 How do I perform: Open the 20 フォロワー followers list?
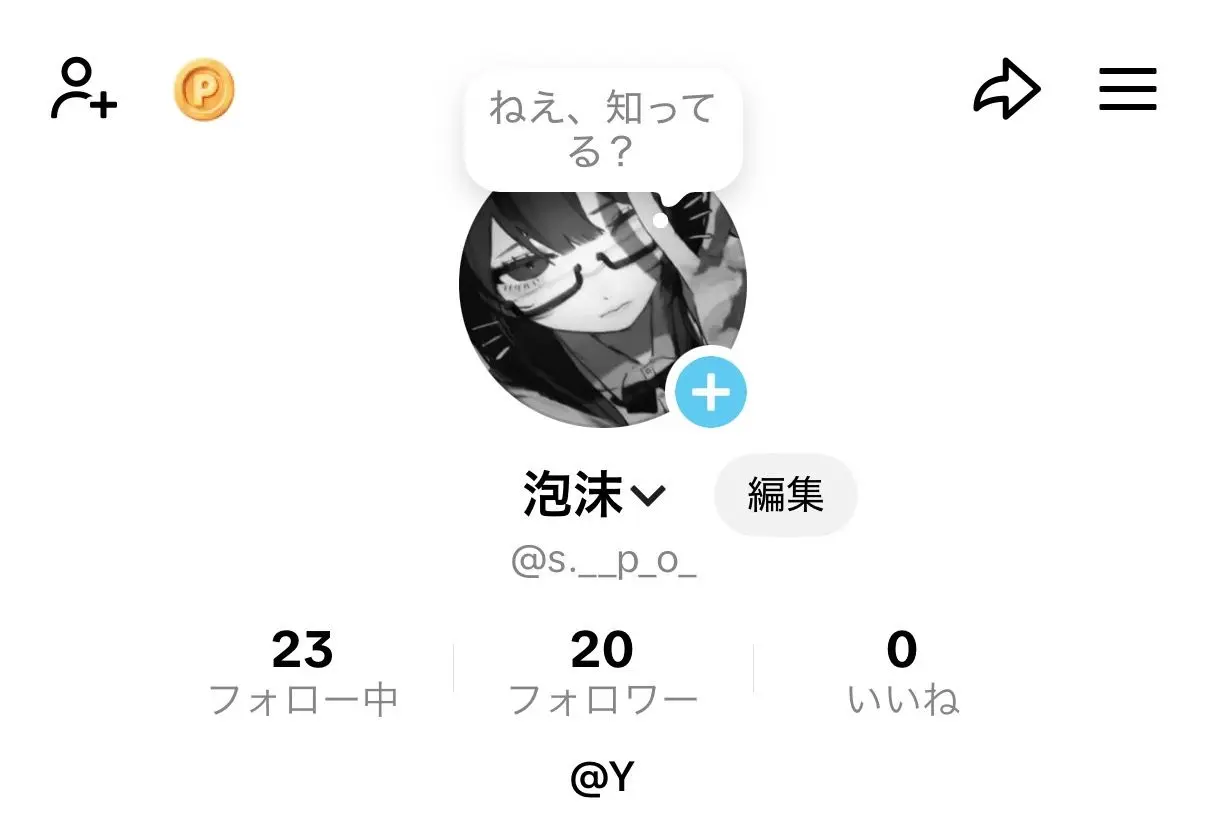click(603, 672)
